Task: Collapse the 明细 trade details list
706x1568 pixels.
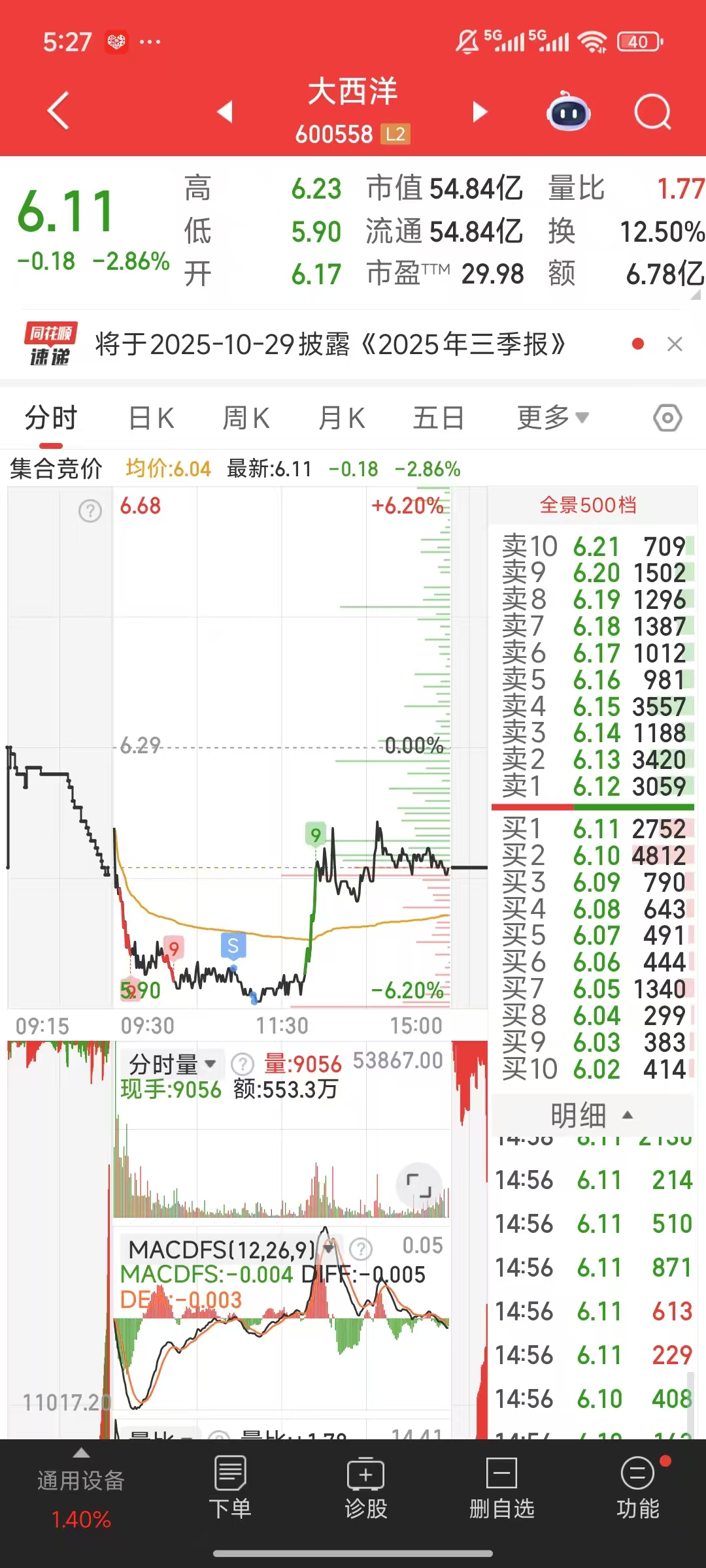Action: [x=592, y=1115]
